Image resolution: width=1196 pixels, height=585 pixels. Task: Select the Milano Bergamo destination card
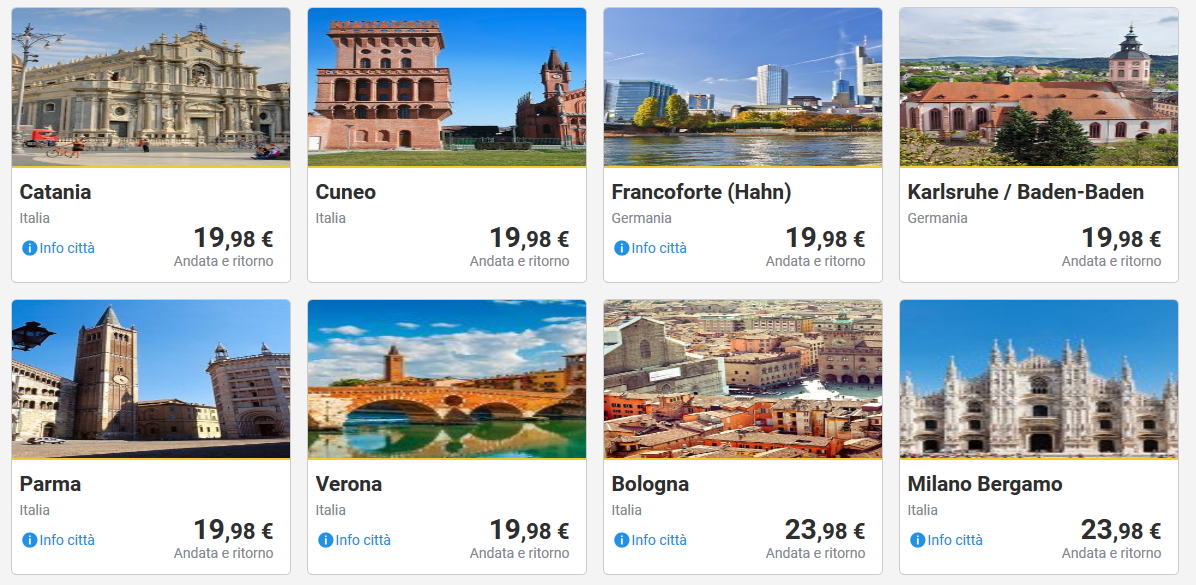(1038, 380)
